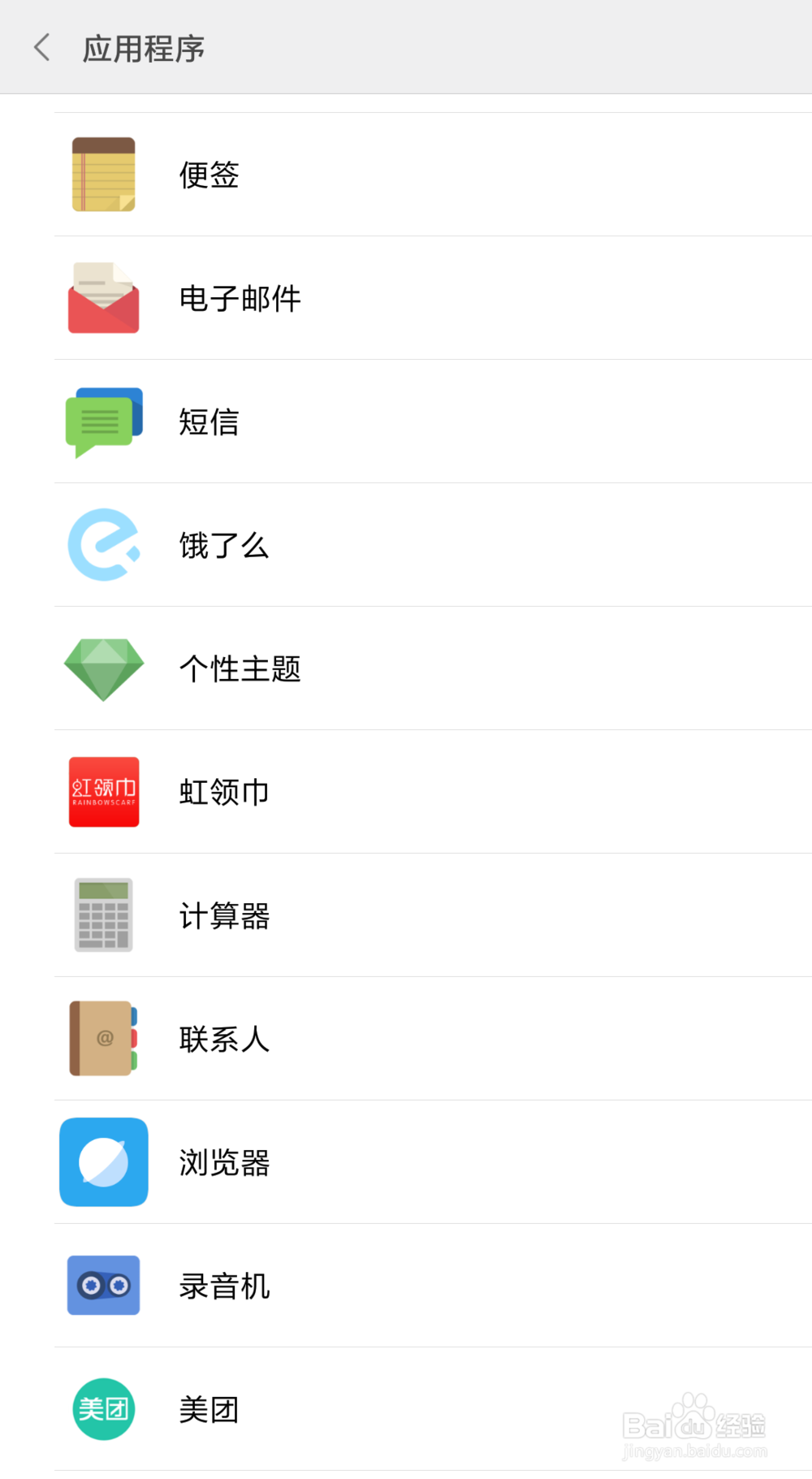Select the 美团 Meituan green icon
This screenshot has width=812, height=1479.
tap(103, 1409)
